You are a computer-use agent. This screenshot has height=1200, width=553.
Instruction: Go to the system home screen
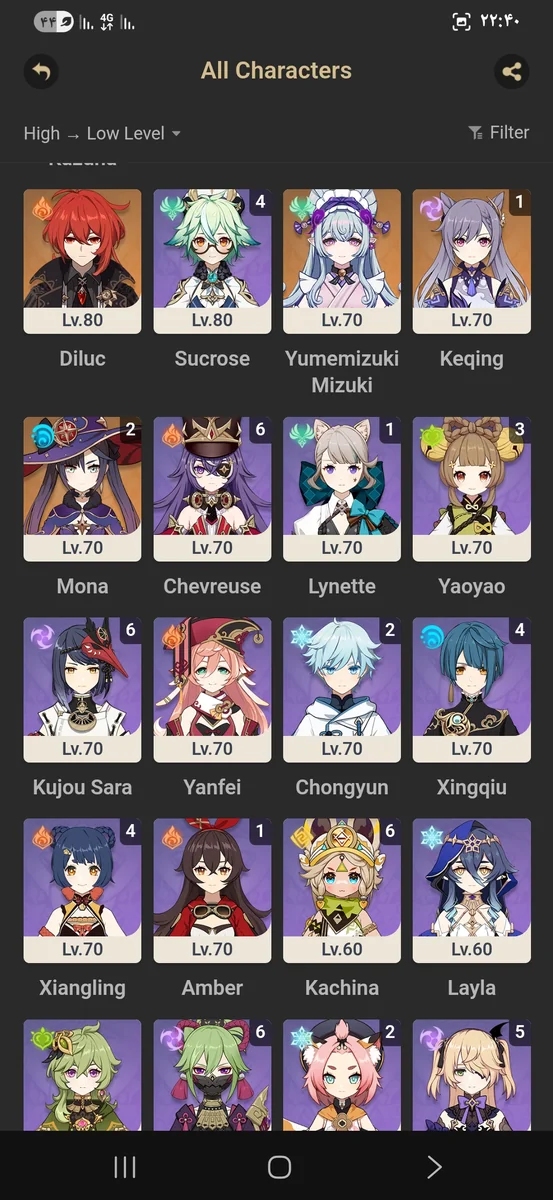click(279, 1167)
